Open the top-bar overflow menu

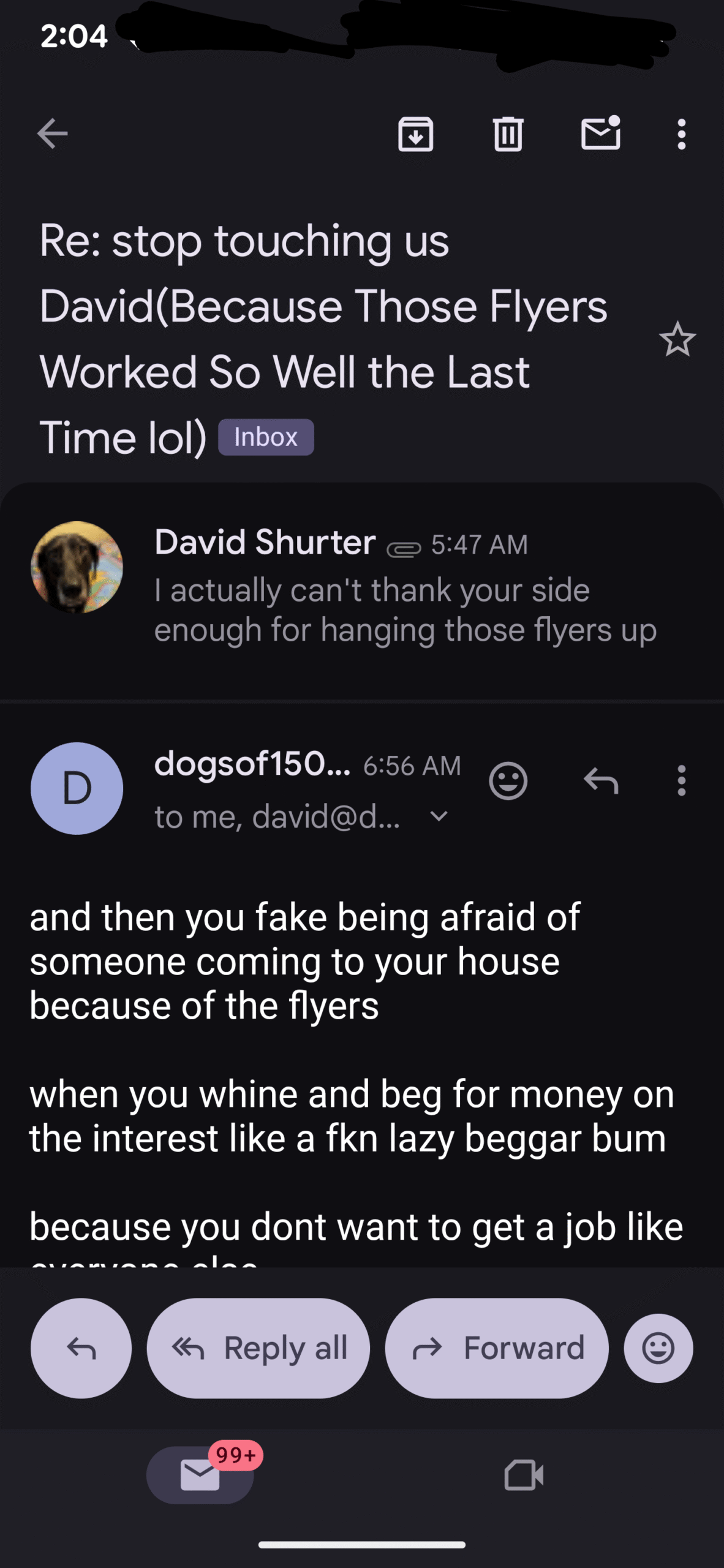681,134
